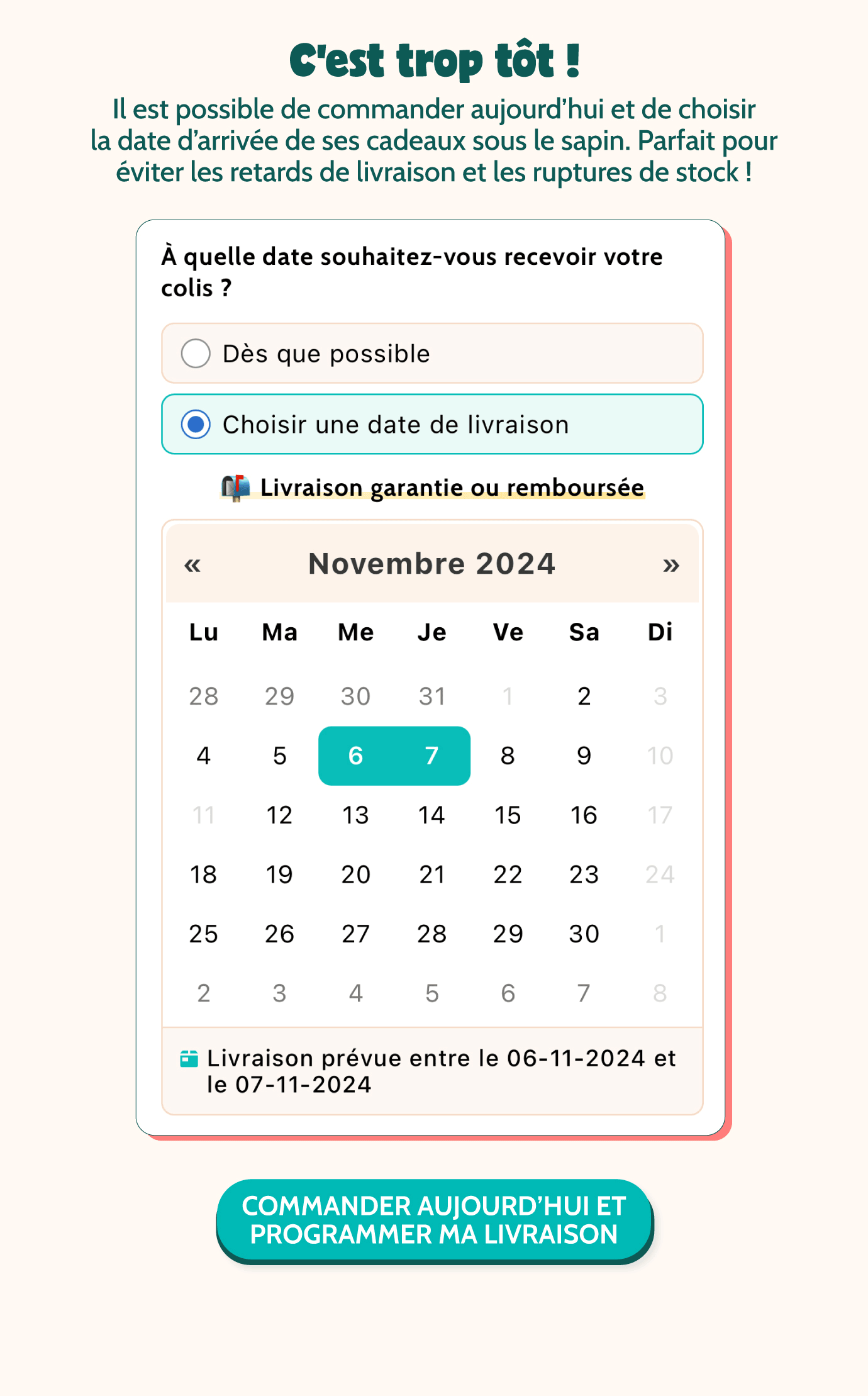This screenshot has height=1396, width=868.
Task: Select Choisir une date de livraison
Action: coord(432,424)
